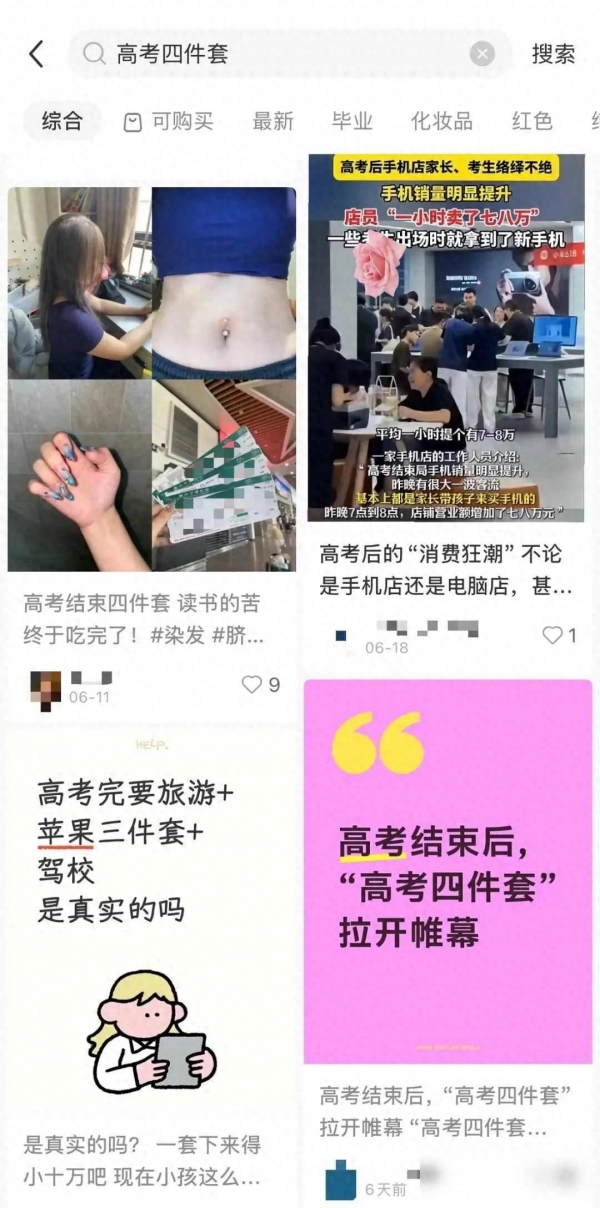Screen dimensions: 600x1208
Task: Tap the search field with 高考四件套
Action: point(280,54)
